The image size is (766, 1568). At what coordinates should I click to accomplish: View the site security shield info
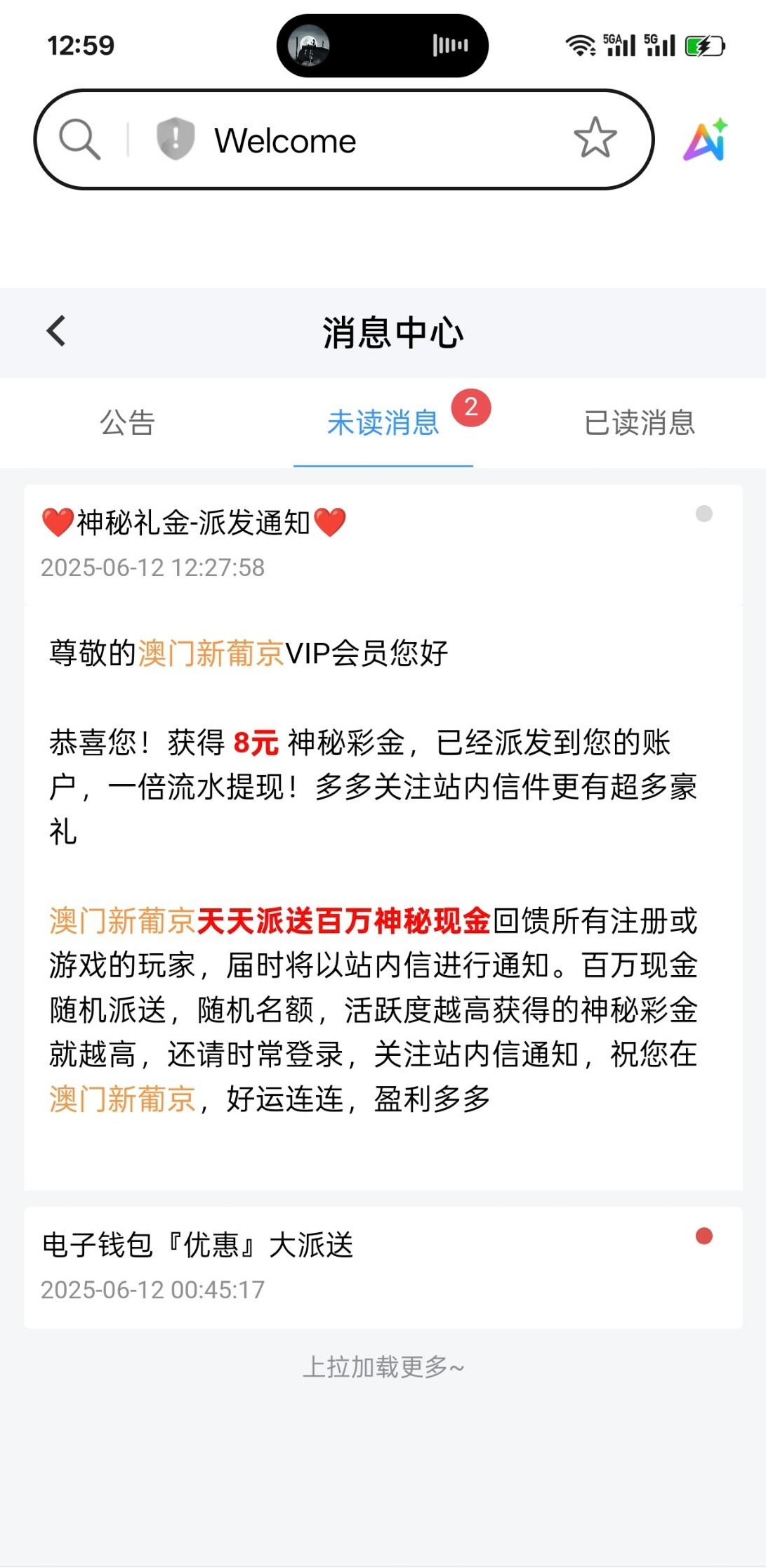(x=175, y=138)
